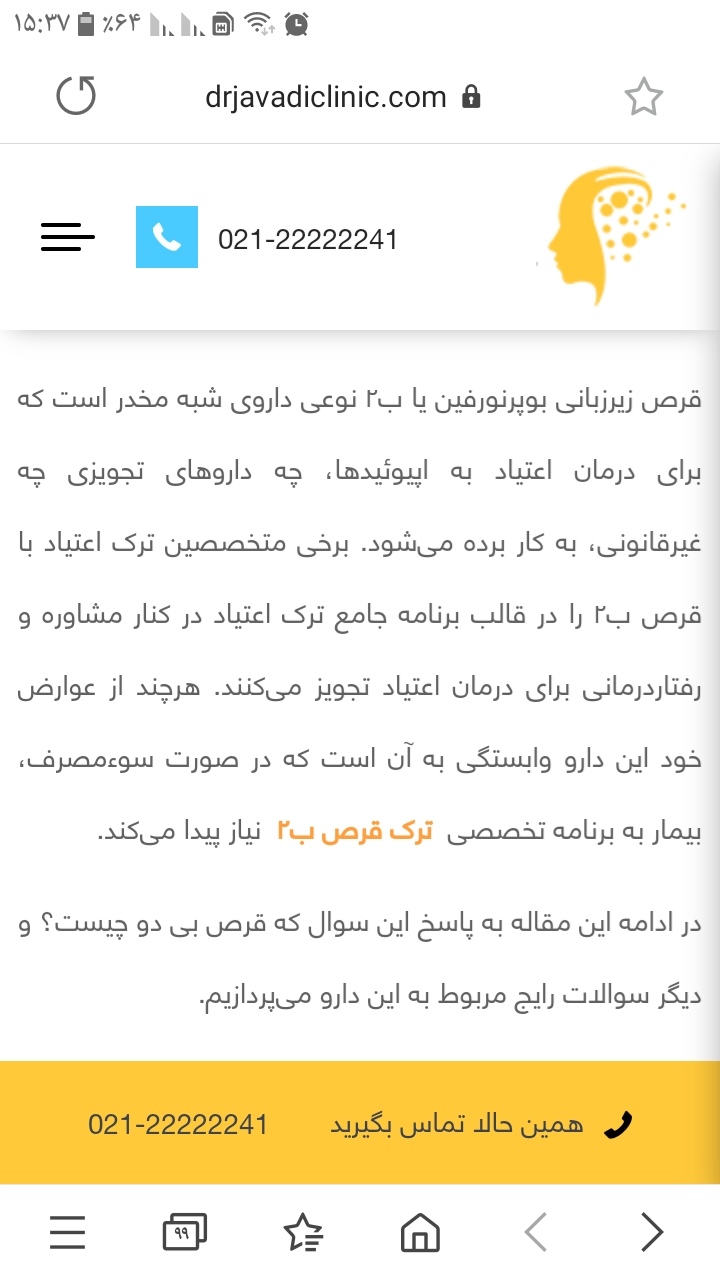
Task: Open the site's hamburger menu
Action: (x=68, y=237)
